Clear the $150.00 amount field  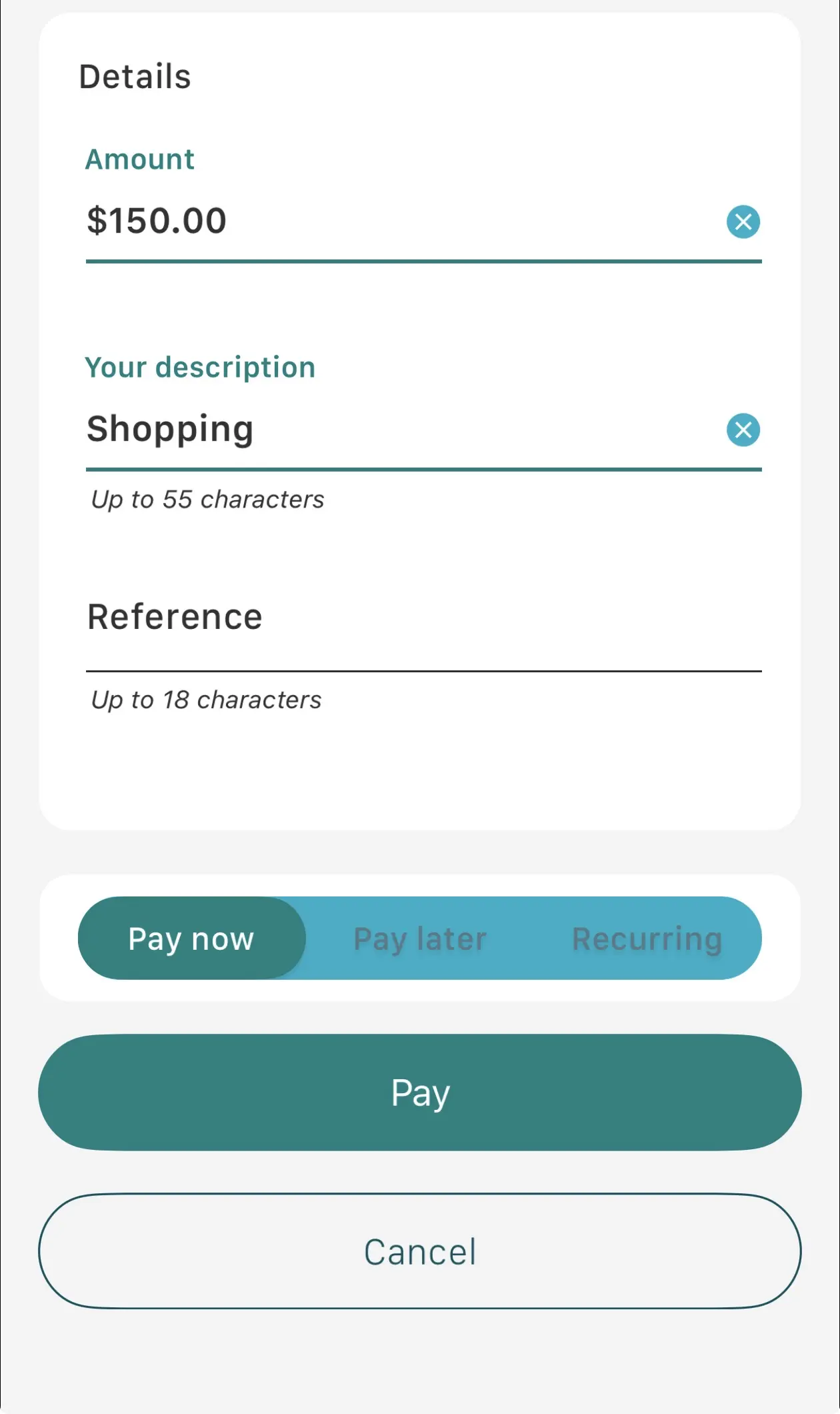pos(743,221)
